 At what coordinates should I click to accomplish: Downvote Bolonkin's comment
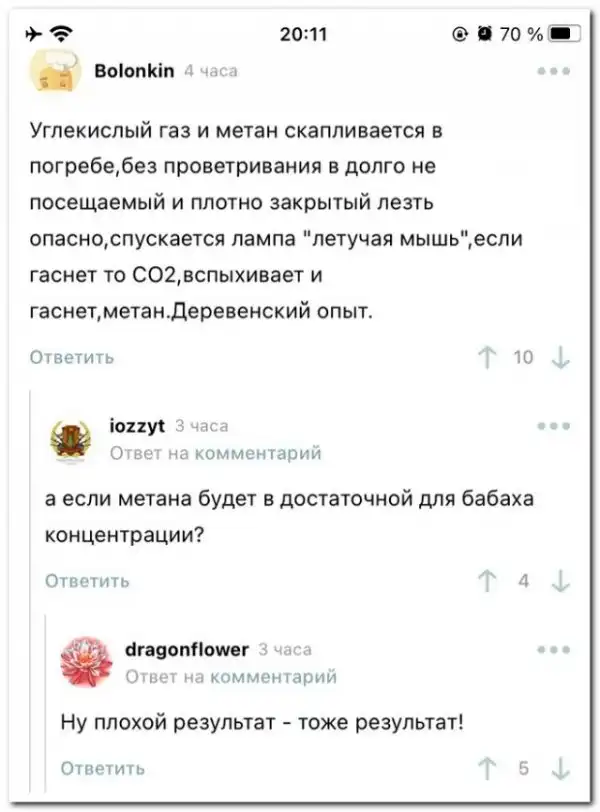coord(561,357)
